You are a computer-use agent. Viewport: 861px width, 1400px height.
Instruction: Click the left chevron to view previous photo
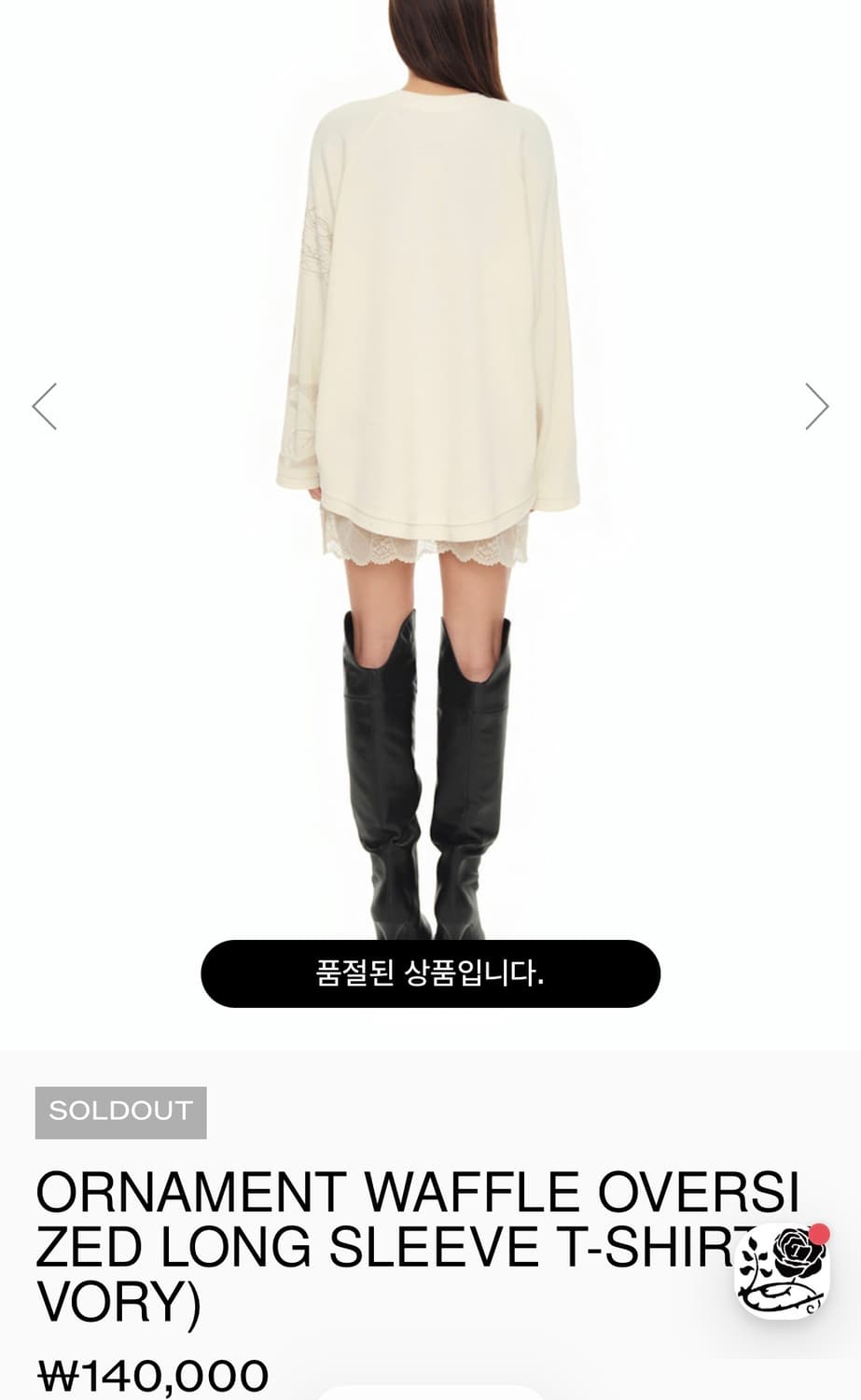click(x=45, y=406)
